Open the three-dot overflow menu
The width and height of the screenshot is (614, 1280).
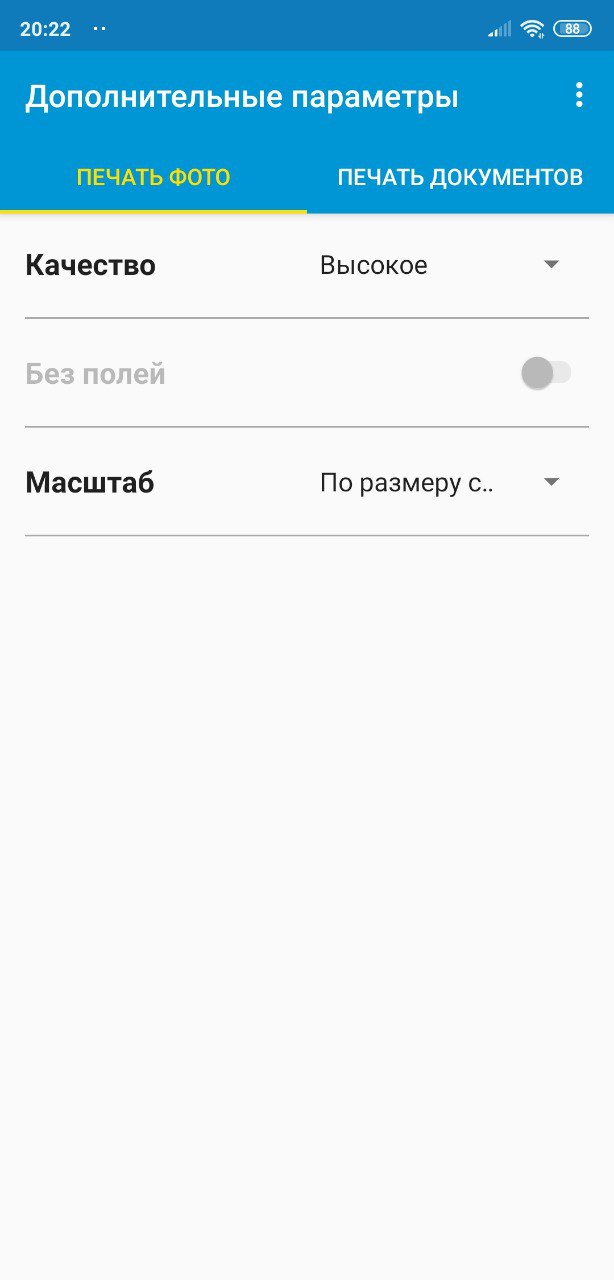click(578, 96)
